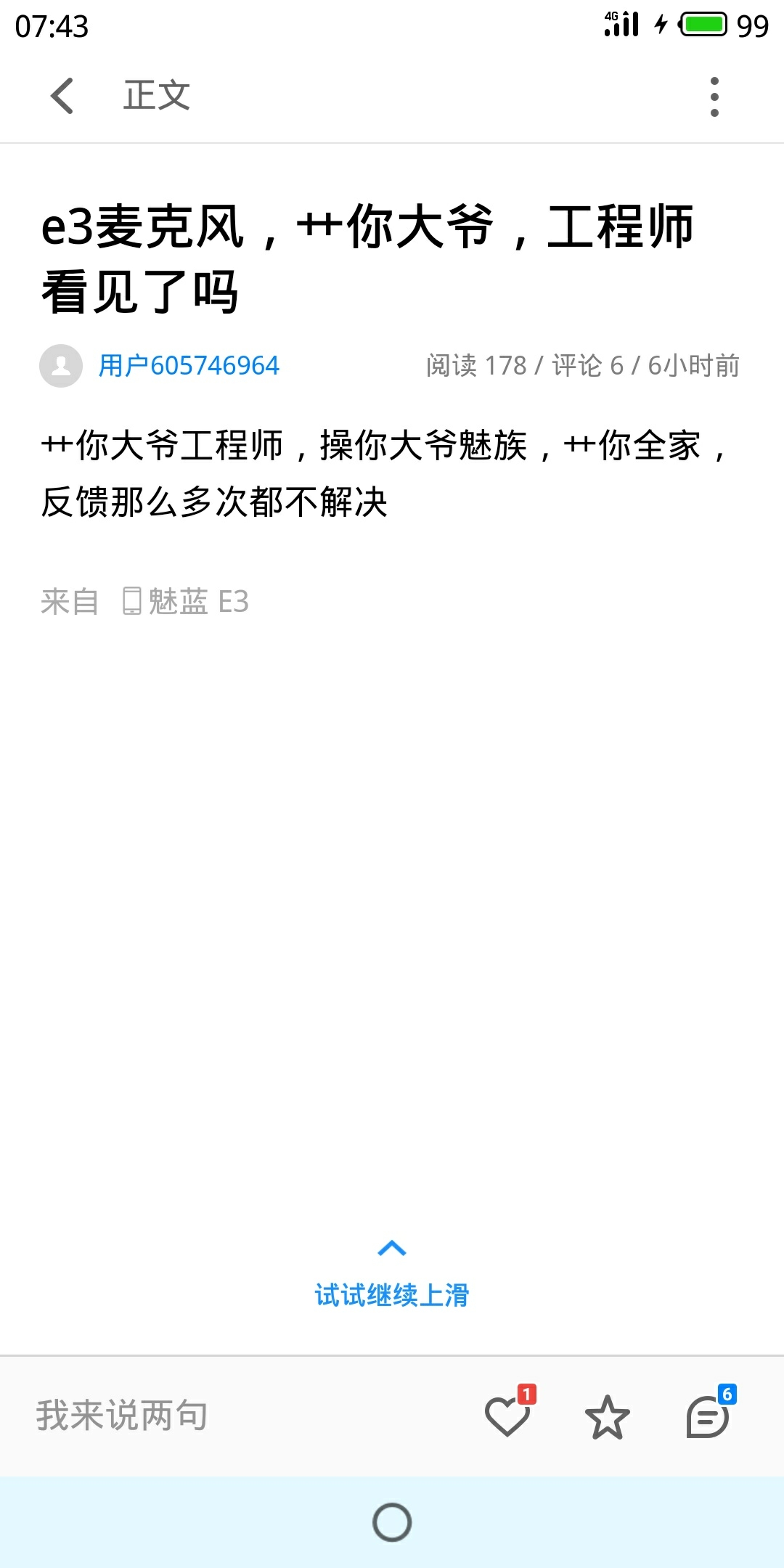The height and width of the screenshot is (1568, 784).
Task: Open the three-dot overflow menu
Action: [x=714, y=96]
